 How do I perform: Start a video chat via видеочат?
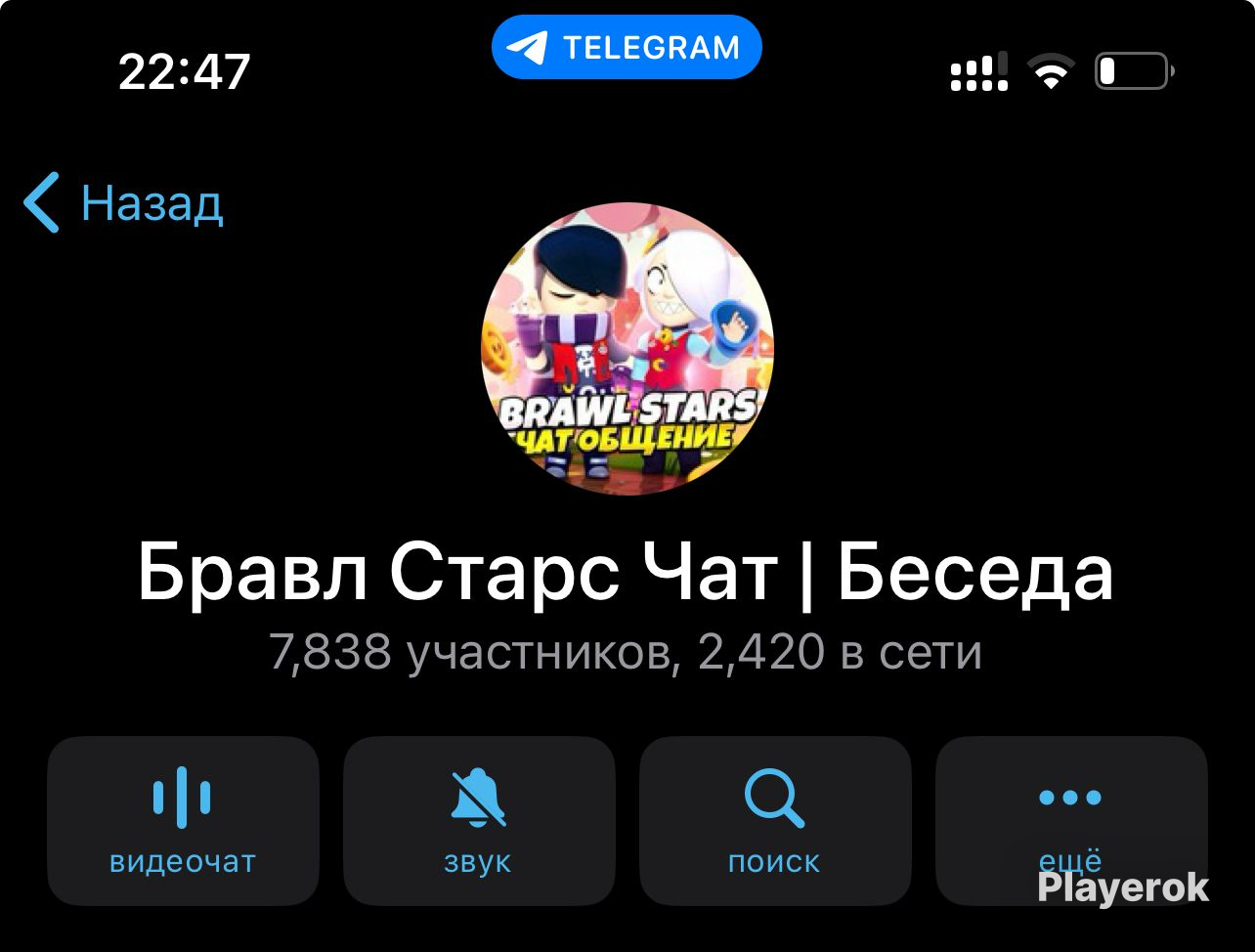pyautogui.click(x=183, y=821)
